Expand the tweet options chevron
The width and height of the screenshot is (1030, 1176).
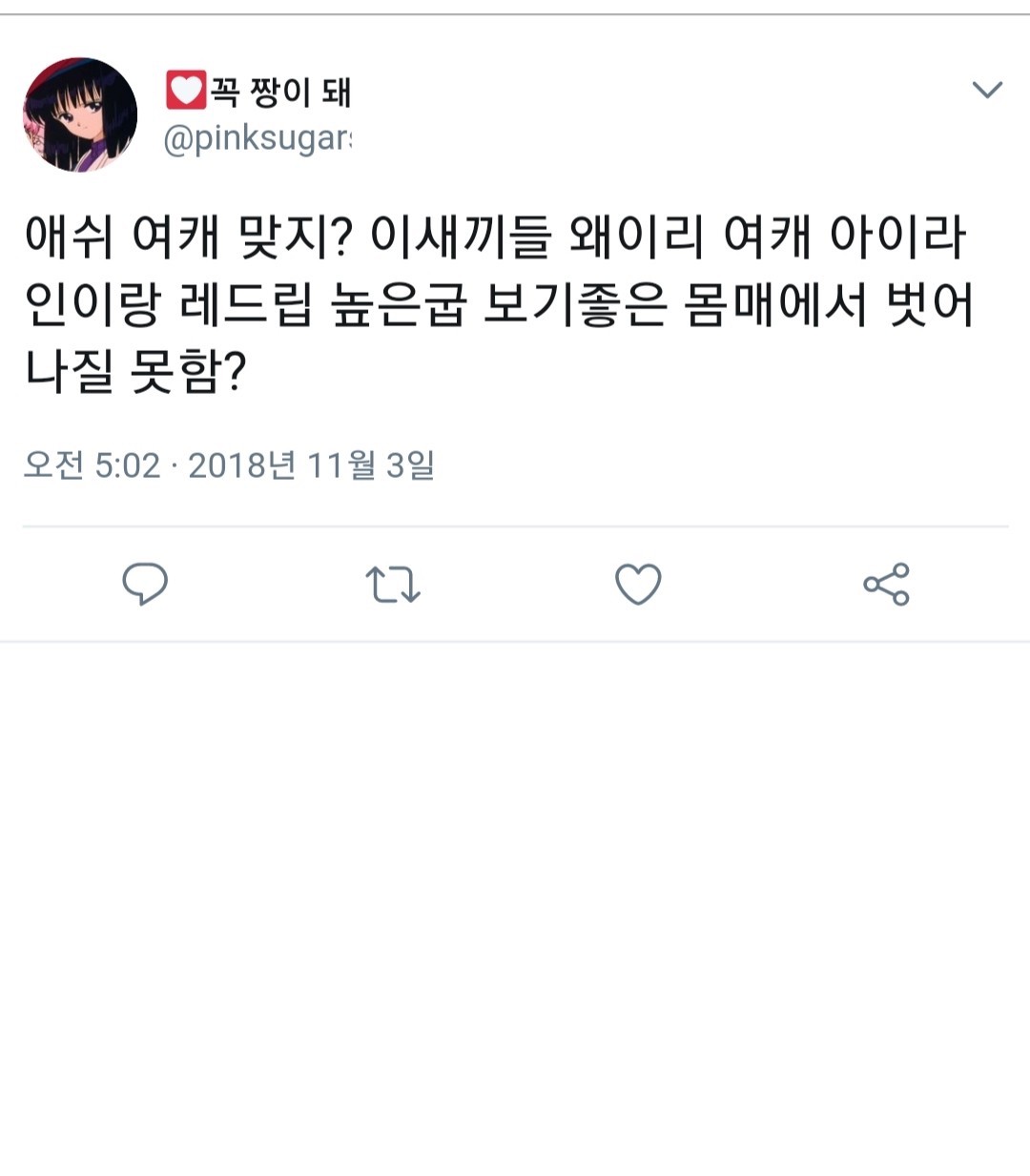click(x=986, y=91)
